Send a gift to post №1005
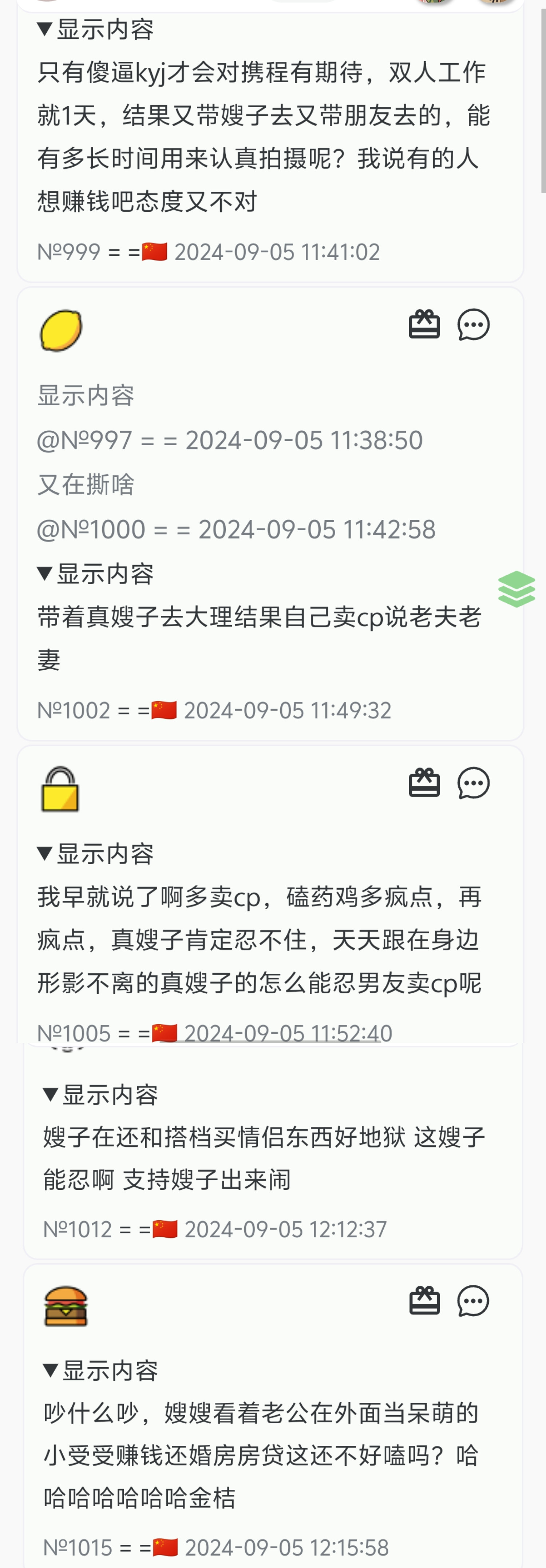This screenshot has width=546, height=1568. click(424, 783)
